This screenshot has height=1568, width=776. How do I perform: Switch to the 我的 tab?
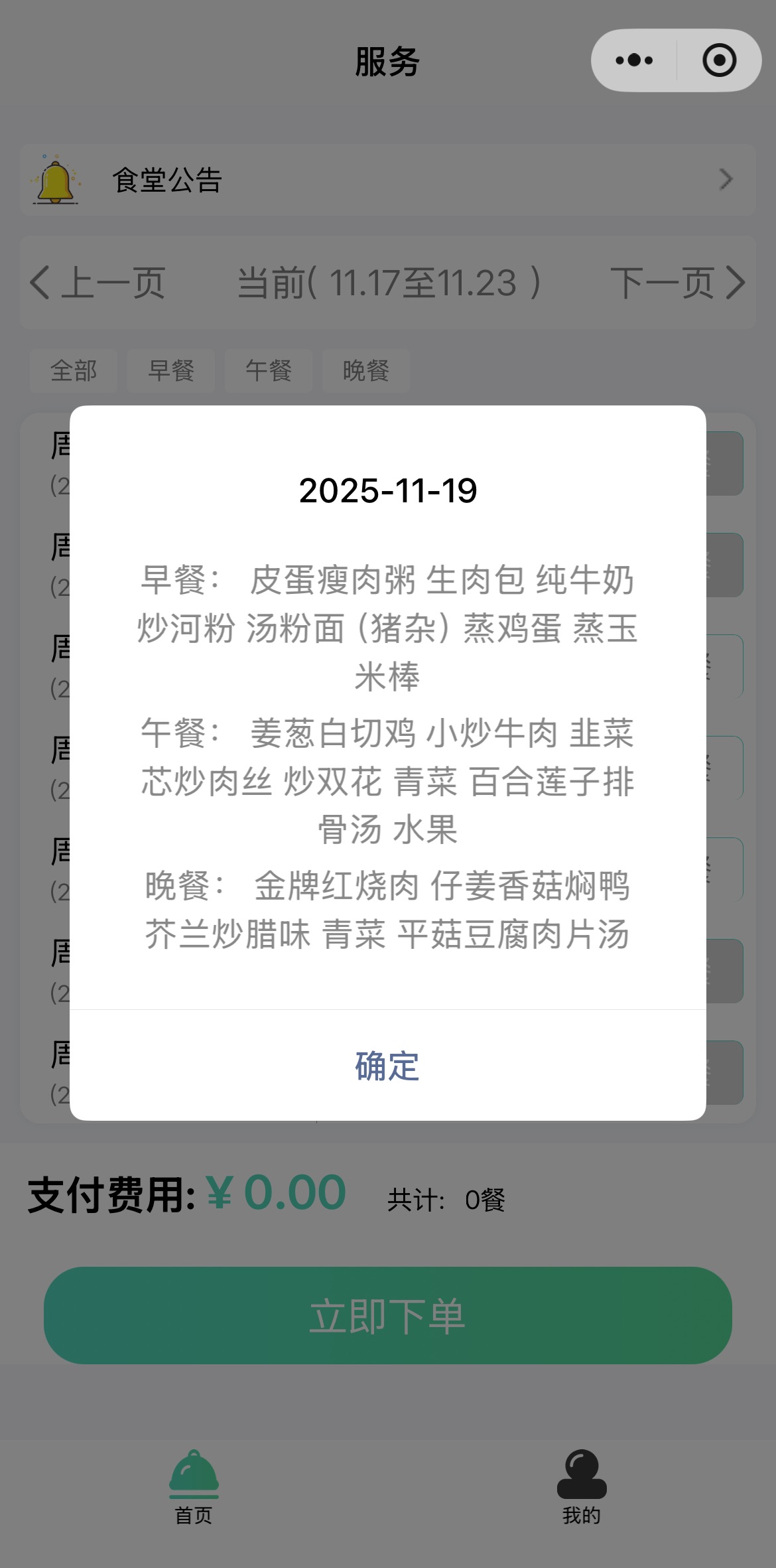[x=582, y=1486]
